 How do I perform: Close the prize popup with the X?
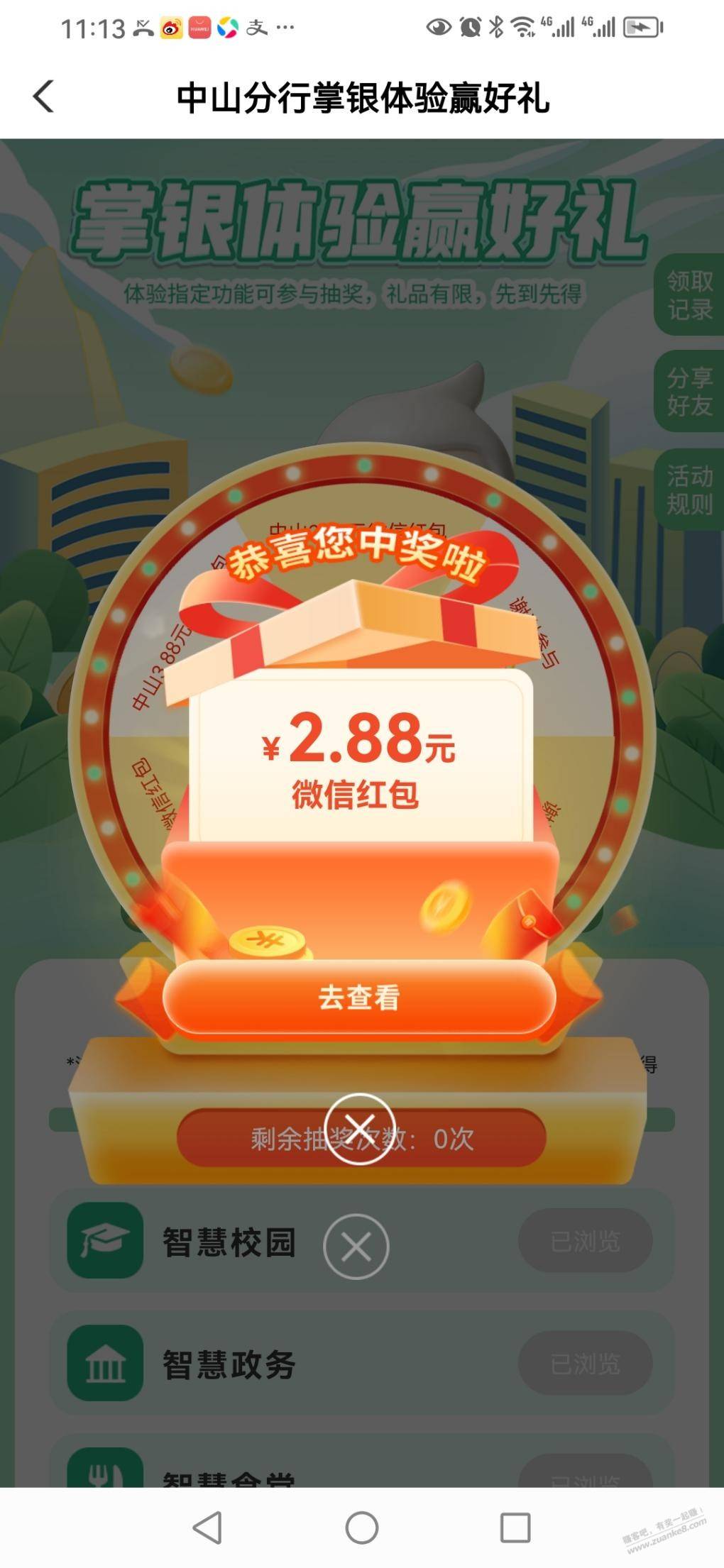359,1129
